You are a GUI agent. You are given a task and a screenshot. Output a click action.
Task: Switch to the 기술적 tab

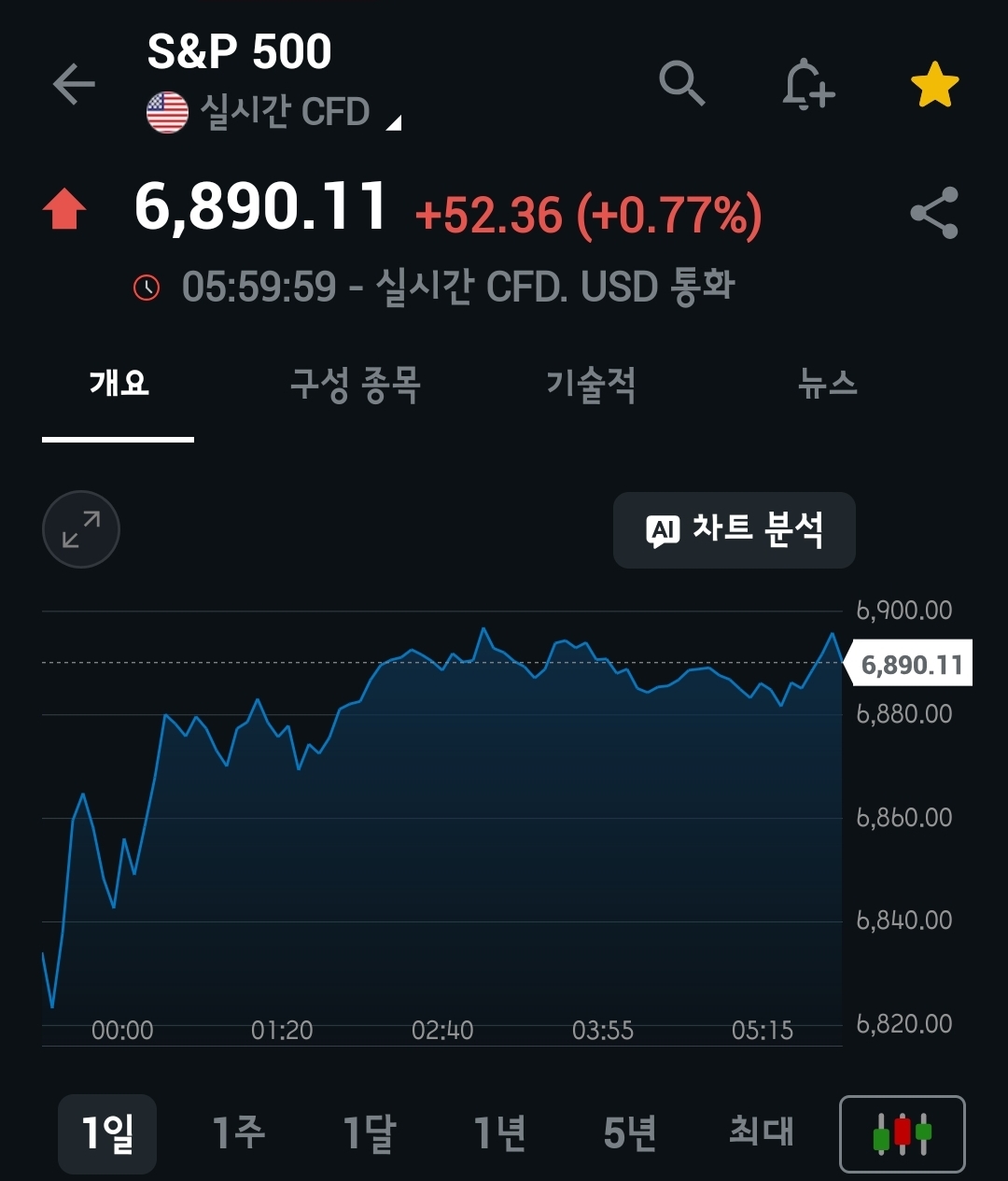[x=591, y=385]
